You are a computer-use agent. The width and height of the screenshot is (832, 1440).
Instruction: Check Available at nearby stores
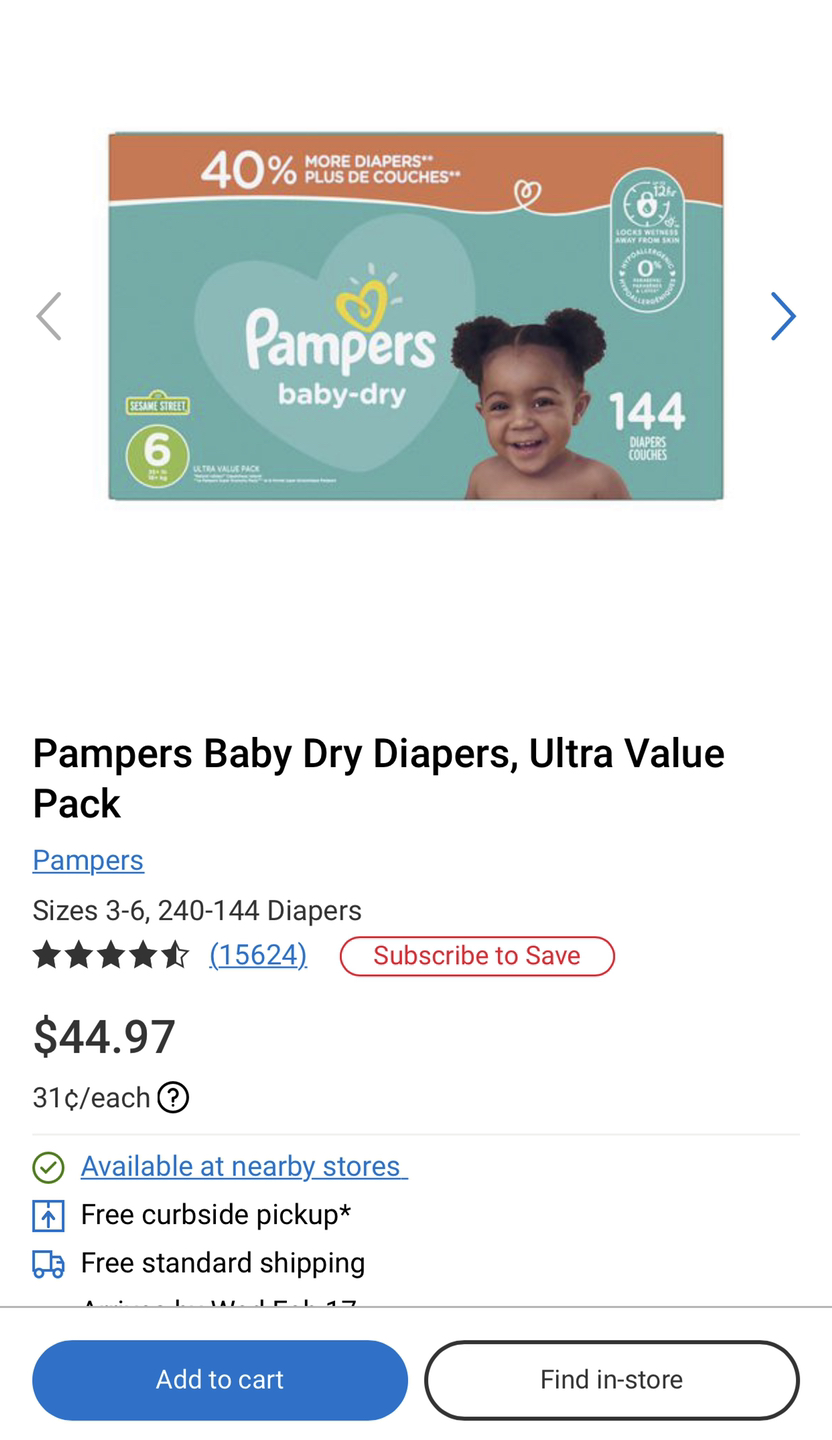(x=244, y=1166)
